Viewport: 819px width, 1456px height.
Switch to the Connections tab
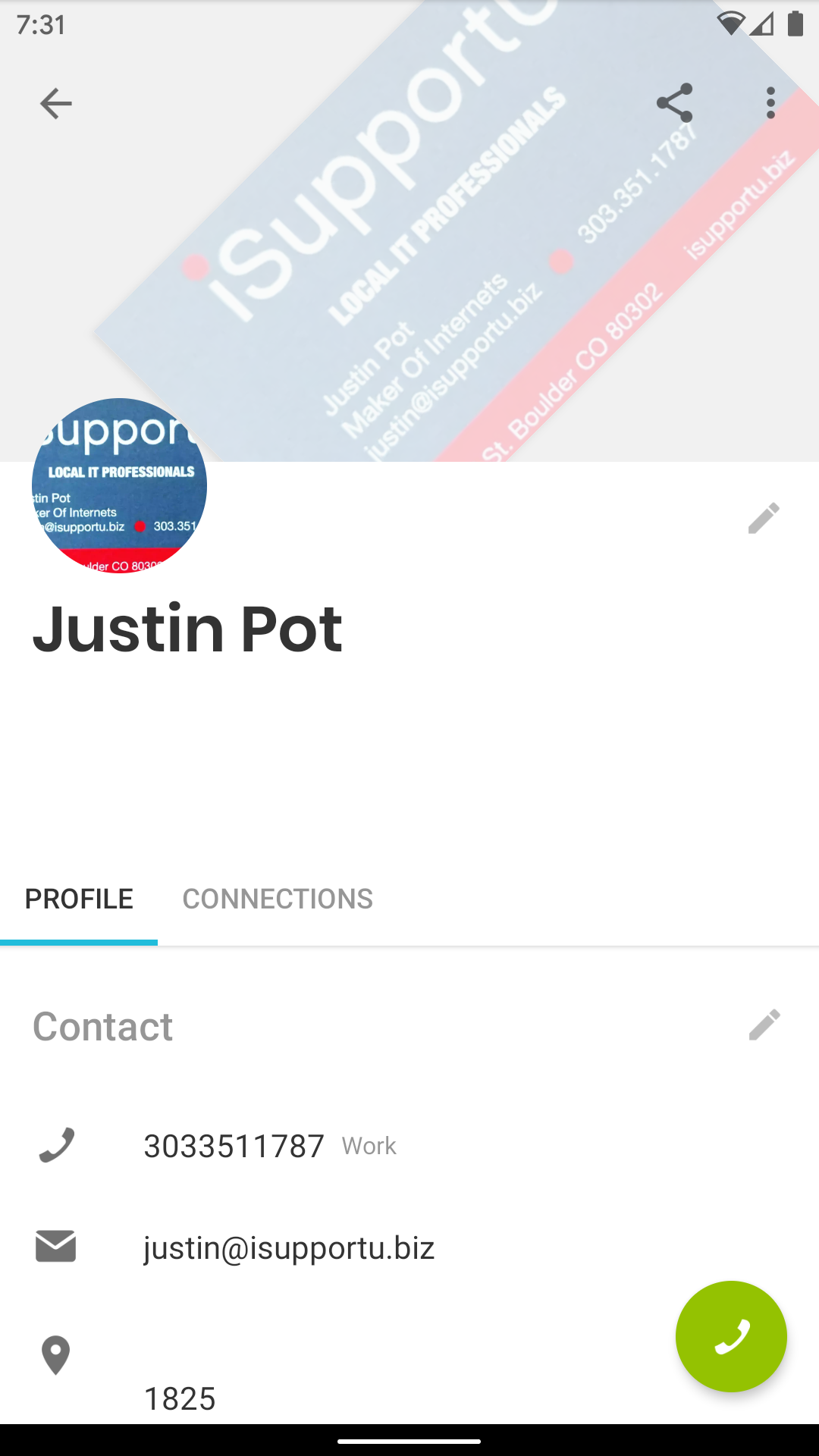point(278,899)
